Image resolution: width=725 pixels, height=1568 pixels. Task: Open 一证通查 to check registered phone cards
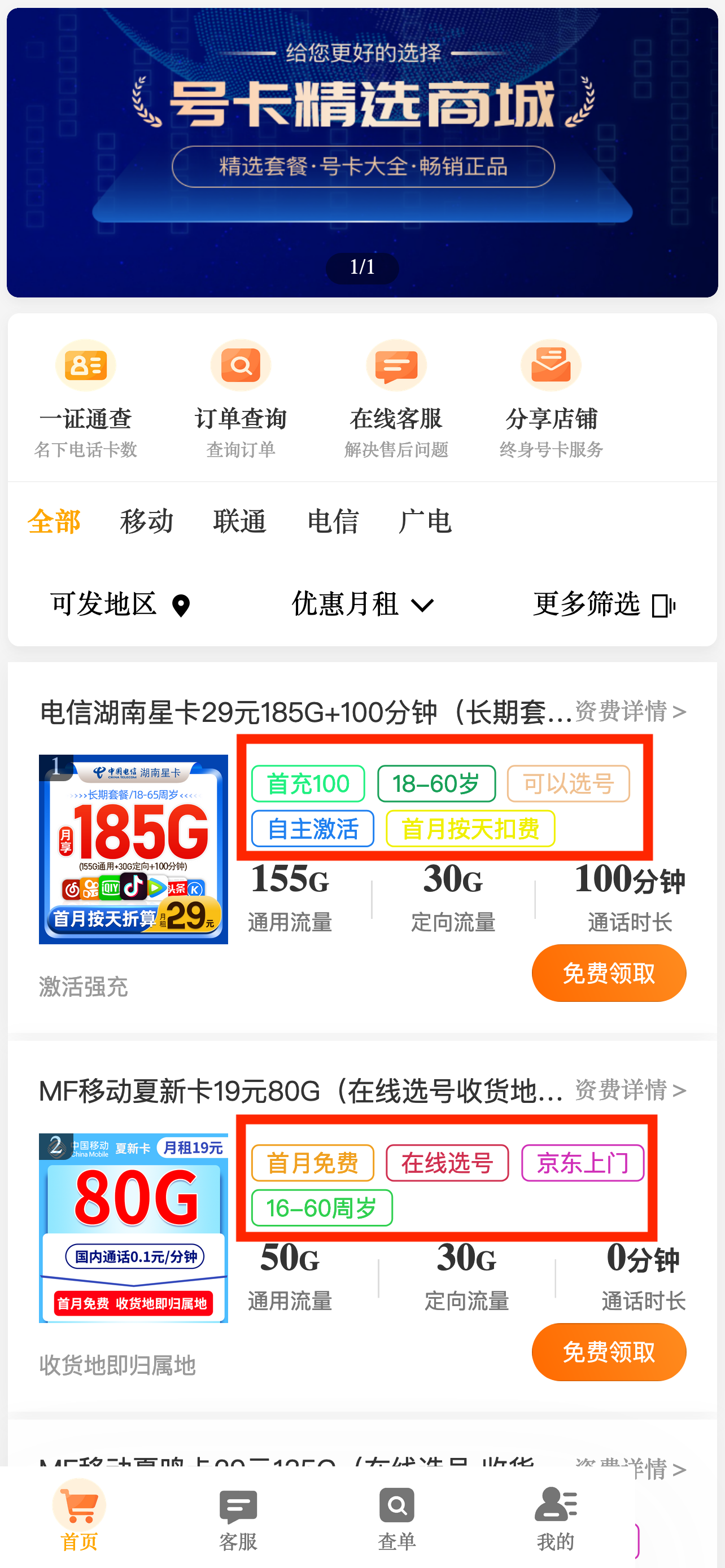click(x=85, y=397)
